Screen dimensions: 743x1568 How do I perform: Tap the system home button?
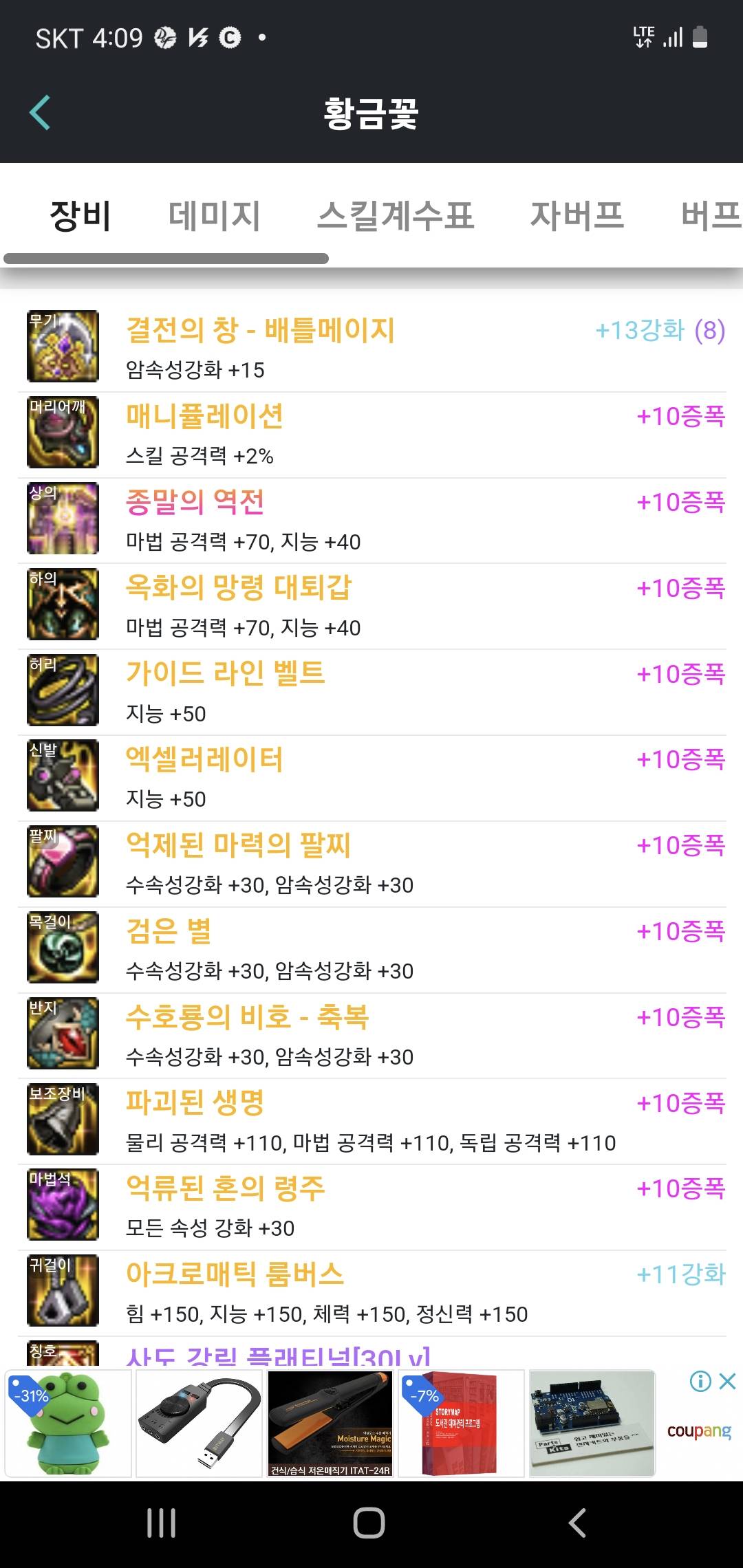tap(369, 1523)
